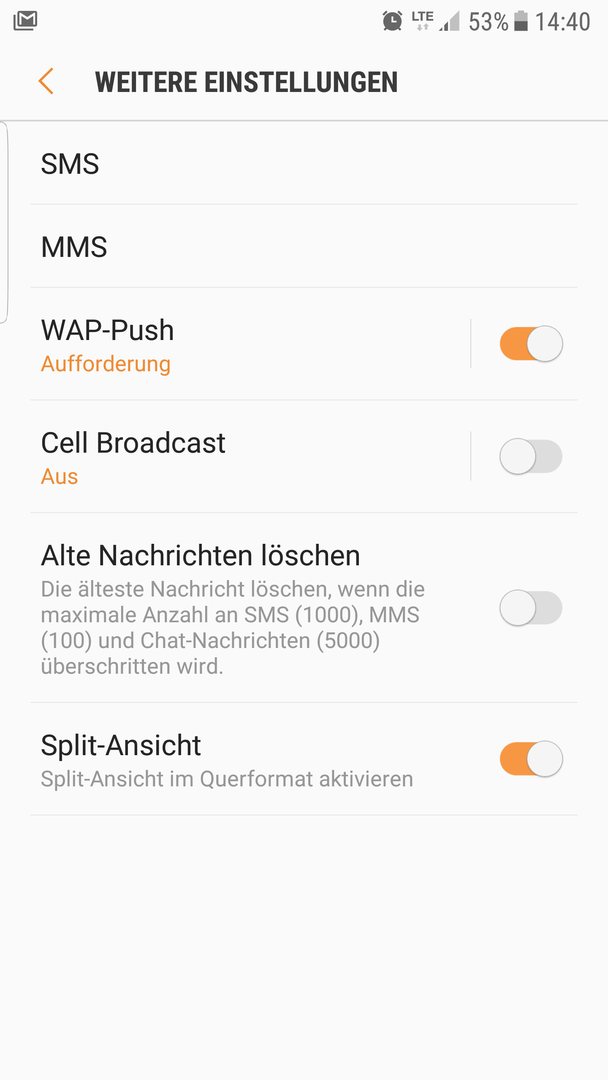Image resolution: width=608 pixels, height=1080 pixels.
Task: Open the SMS settings row
Action: pyautogui.click(x=304, y=164)
